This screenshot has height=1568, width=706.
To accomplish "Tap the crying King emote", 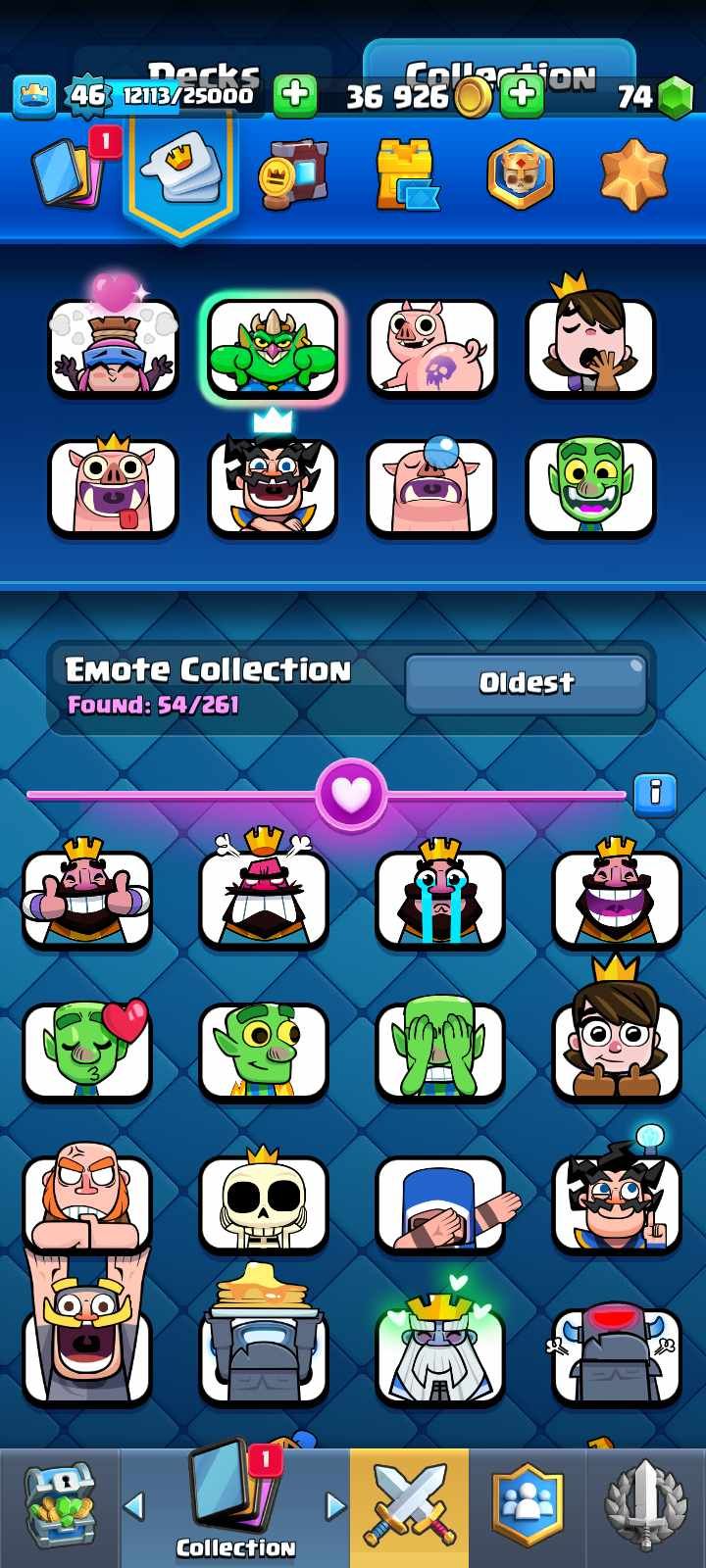I will click(x=440, y=898).
